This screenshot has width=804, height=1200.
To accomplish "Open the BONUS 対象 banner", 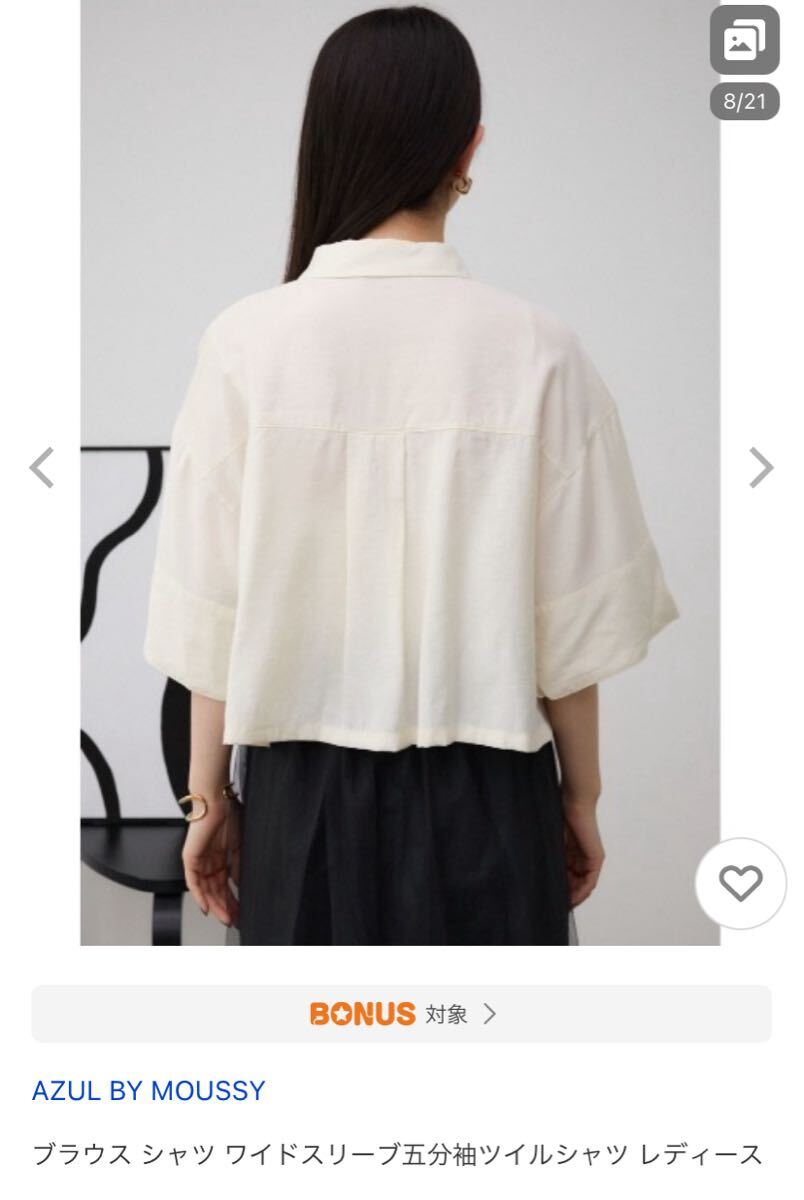I will tap(402, 1014).
